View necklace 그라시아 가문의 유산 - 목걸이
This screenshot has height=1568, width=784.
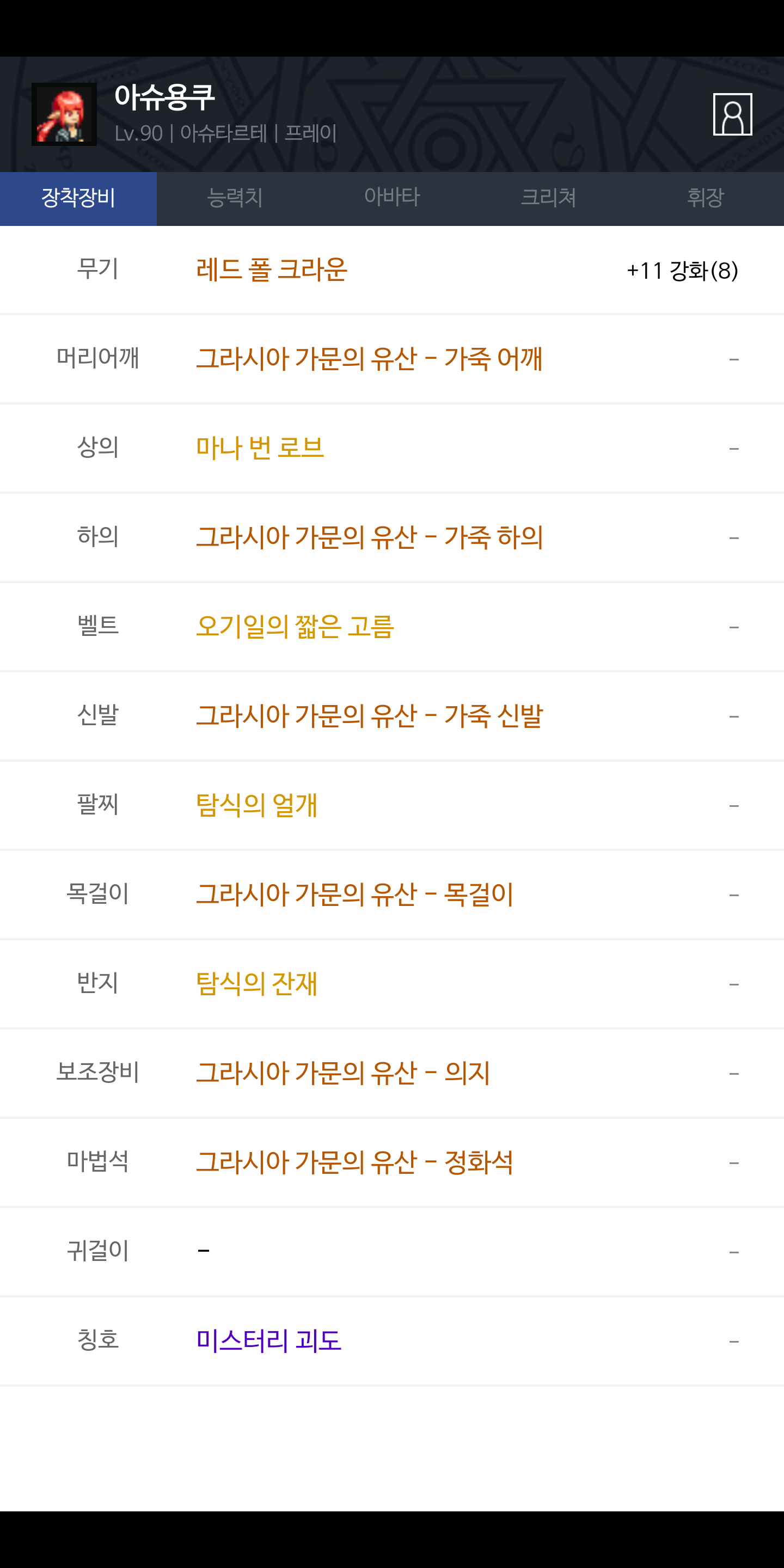pos(355,894)
